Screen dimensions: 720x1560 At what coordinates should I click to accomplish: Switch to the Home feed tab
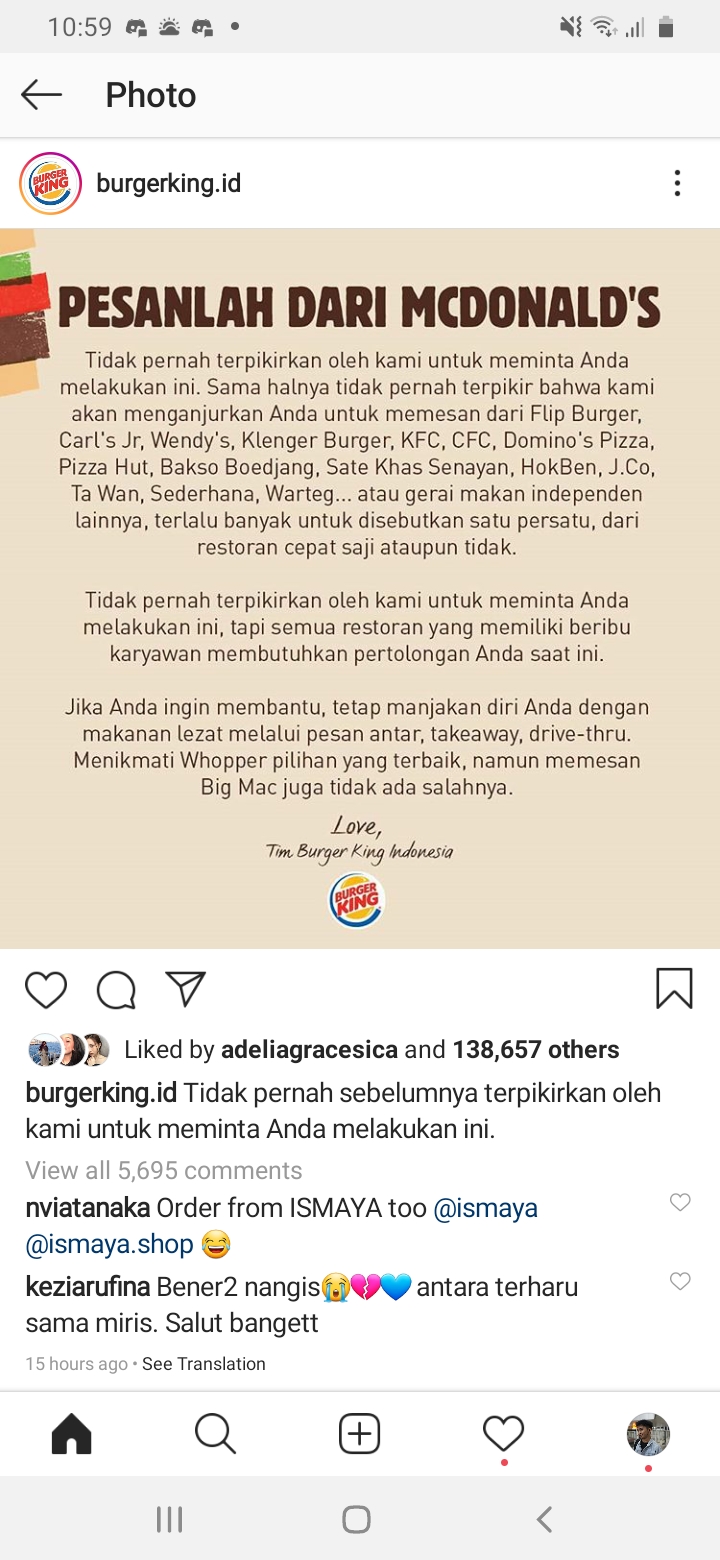coord(71,1434)
